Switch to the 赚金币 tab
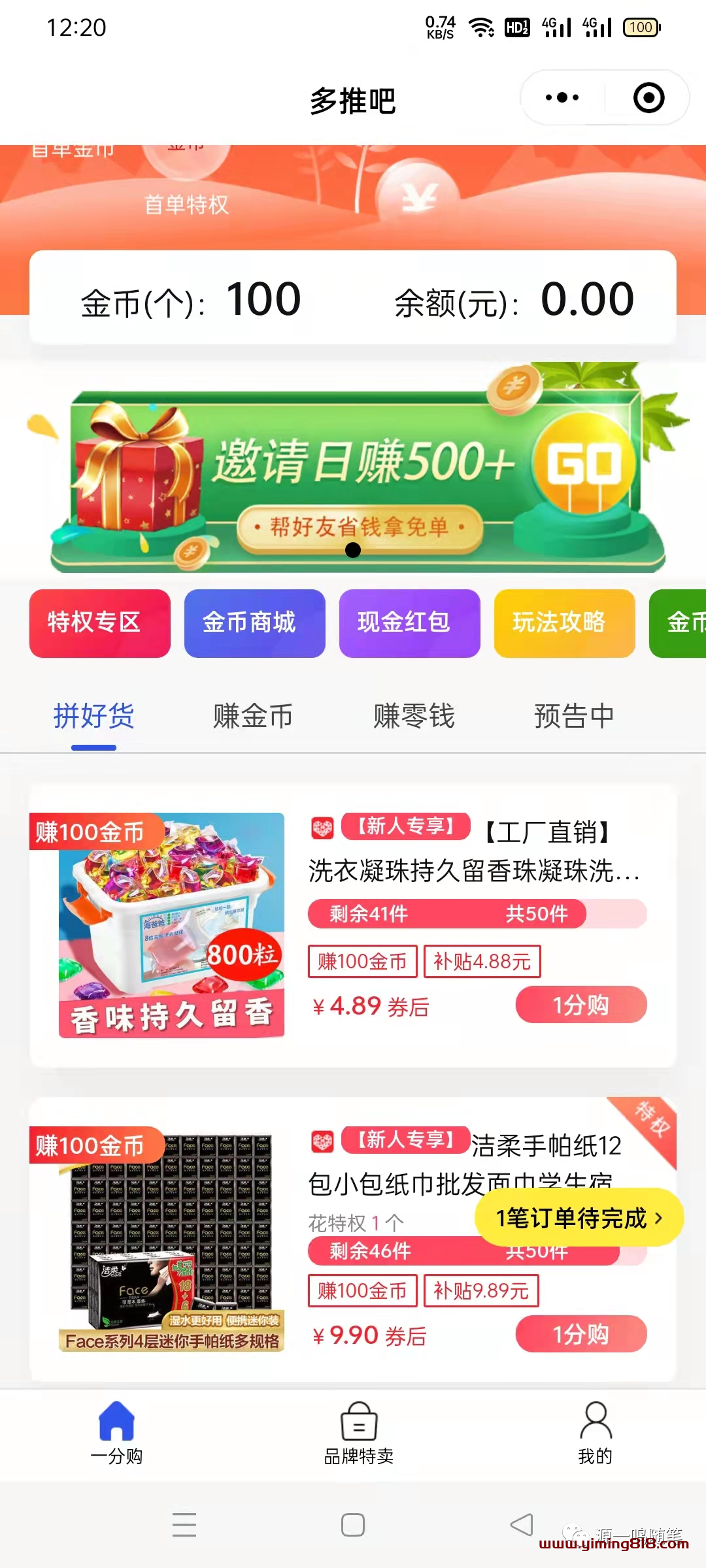Viewport: 706px width, 1568px height. [253, 717]
